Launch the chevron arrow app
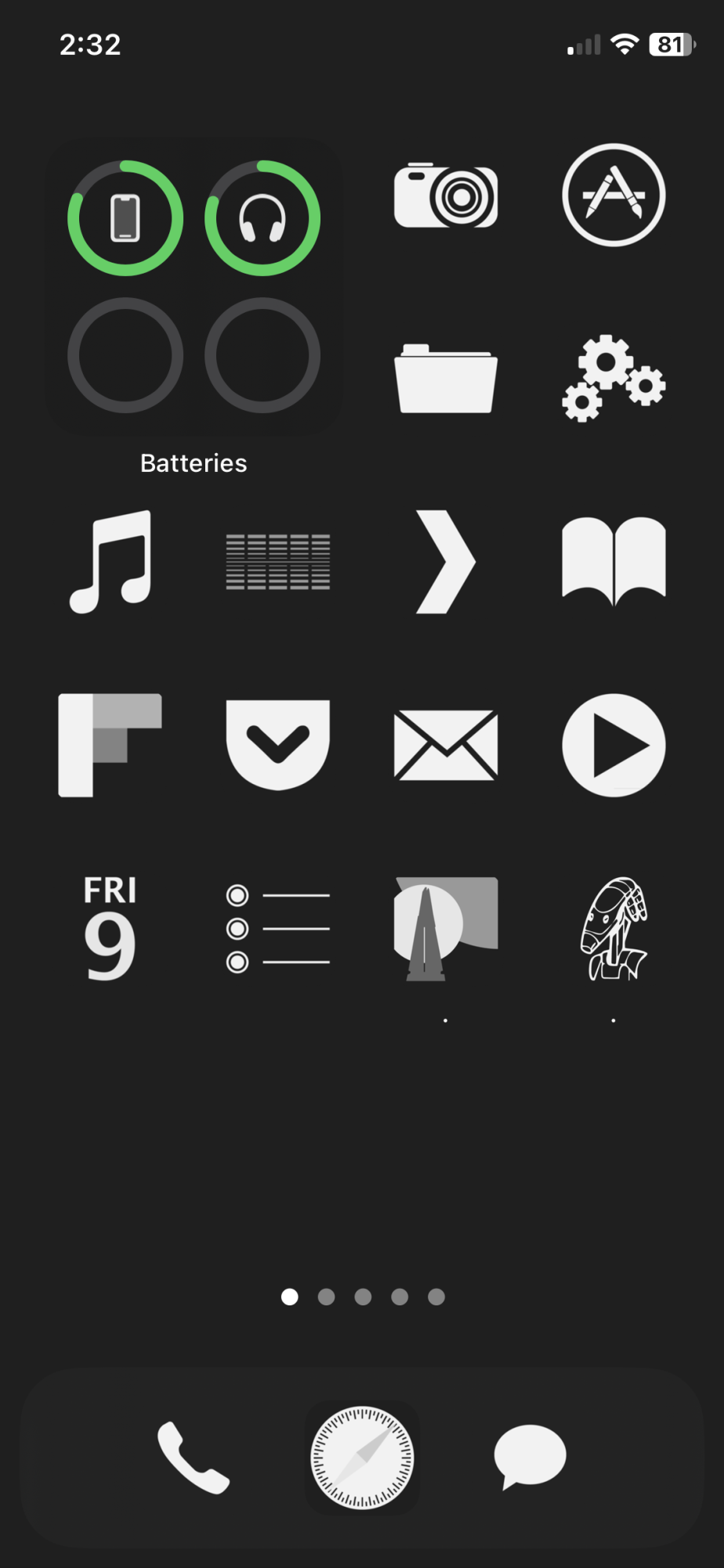The height and width of the screenshot is (1568, 724). coord(445,561)
